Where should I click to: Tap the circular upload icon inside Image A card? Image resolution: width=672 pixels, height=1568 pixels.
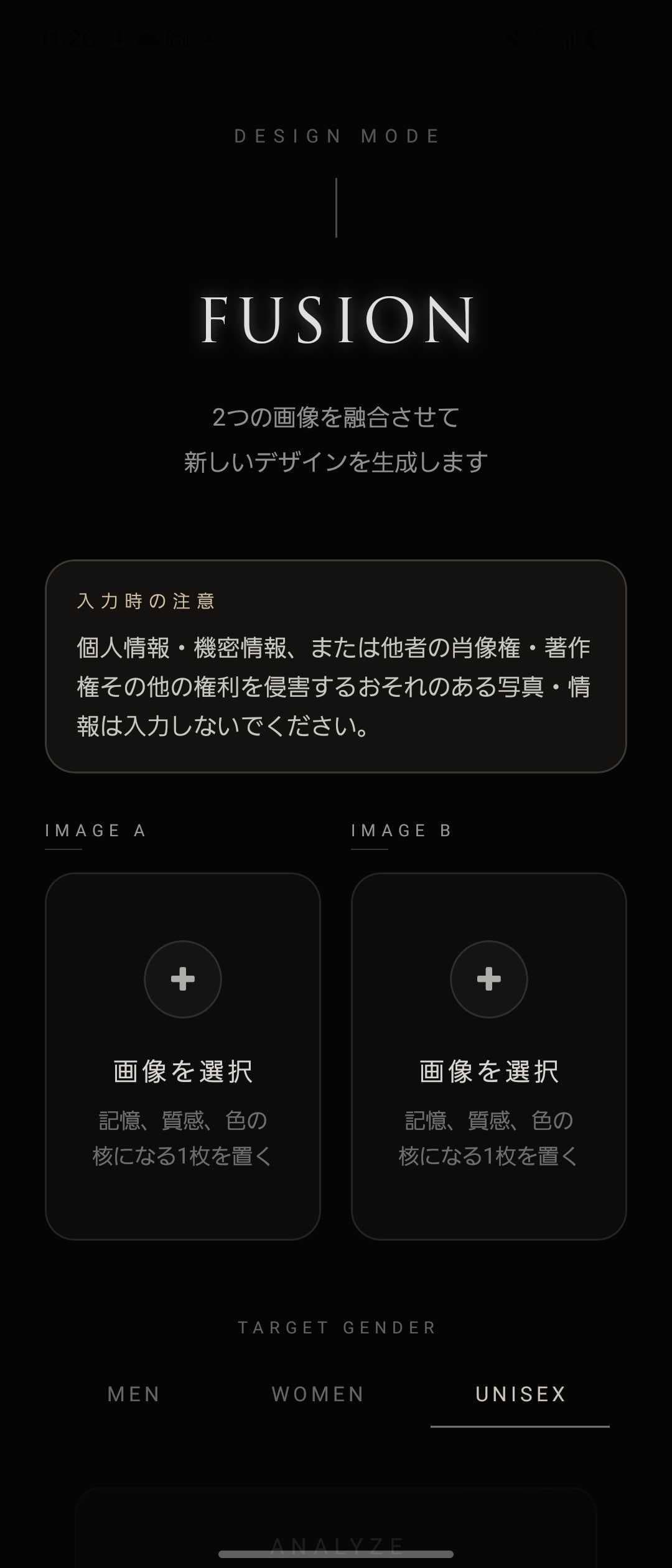click(182, 979)
